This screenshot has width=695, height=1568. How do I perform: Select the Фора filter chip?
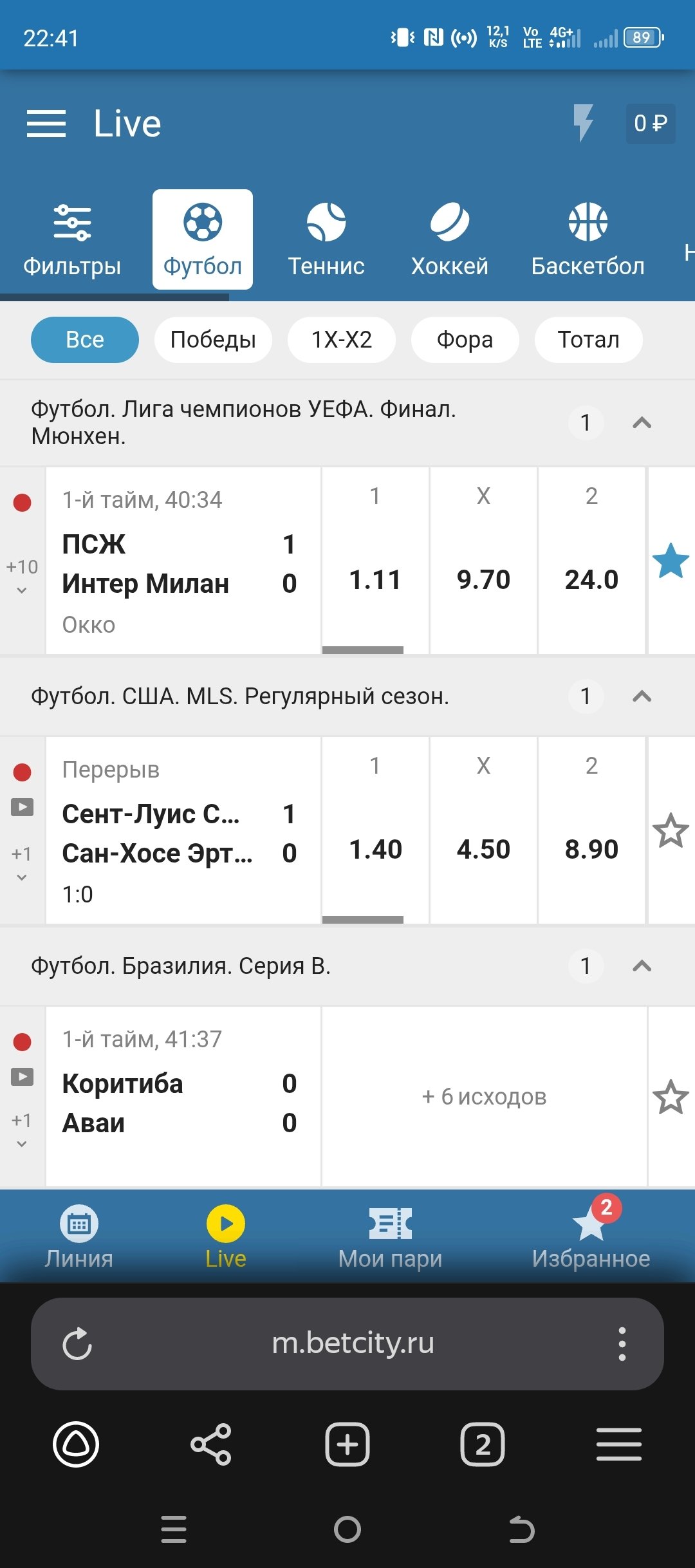click(465, 339)
